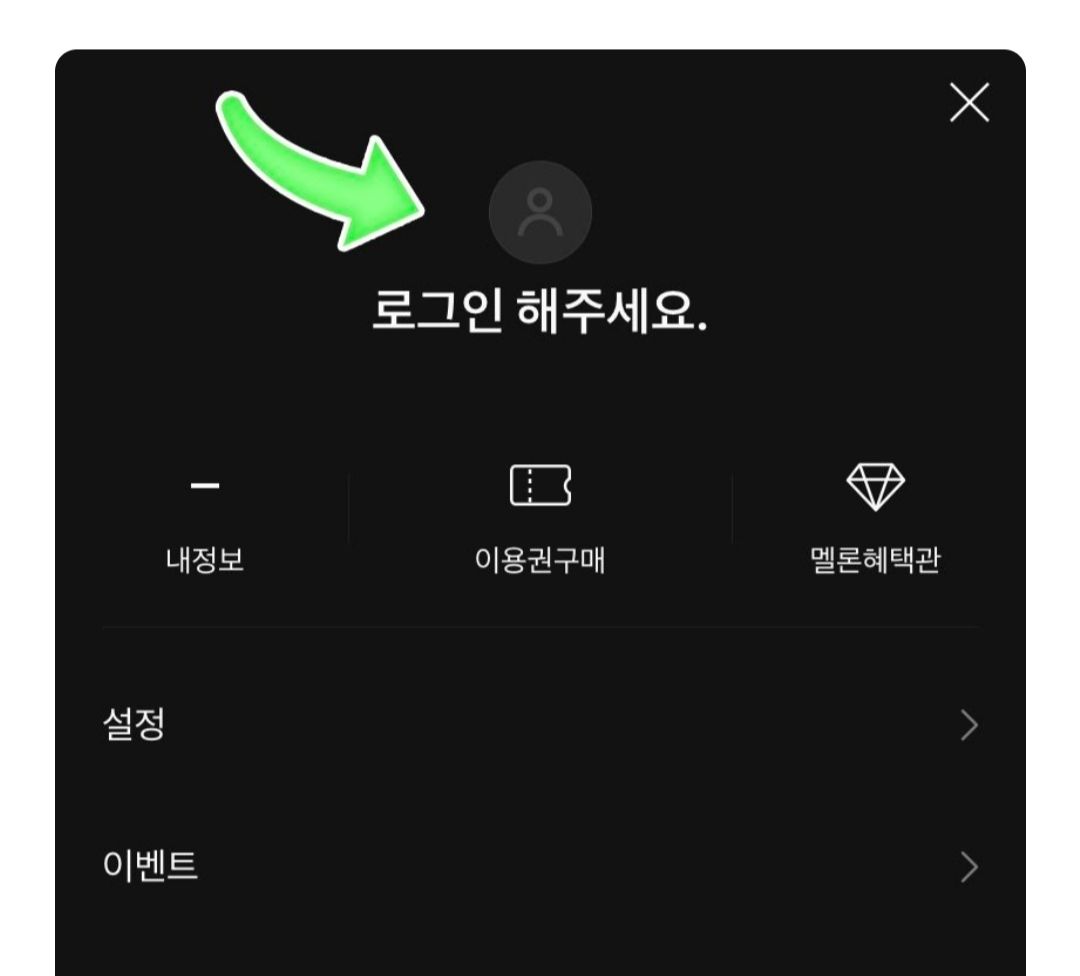Open 멜론혜택관
Screen dimensions: 1080x976
875,522
